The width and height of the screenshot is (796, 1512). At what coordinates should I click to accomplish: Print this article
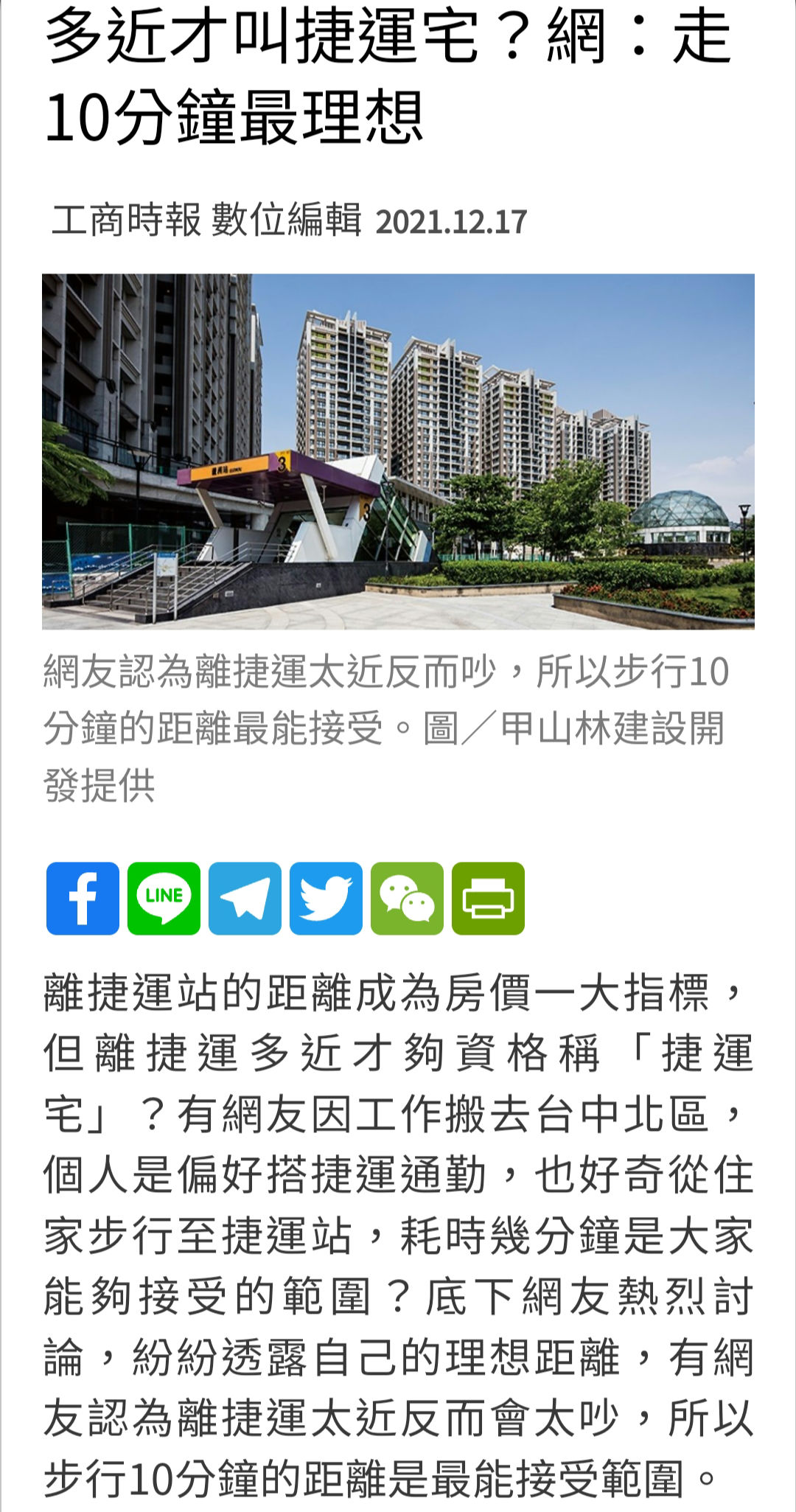pos(488,898)
